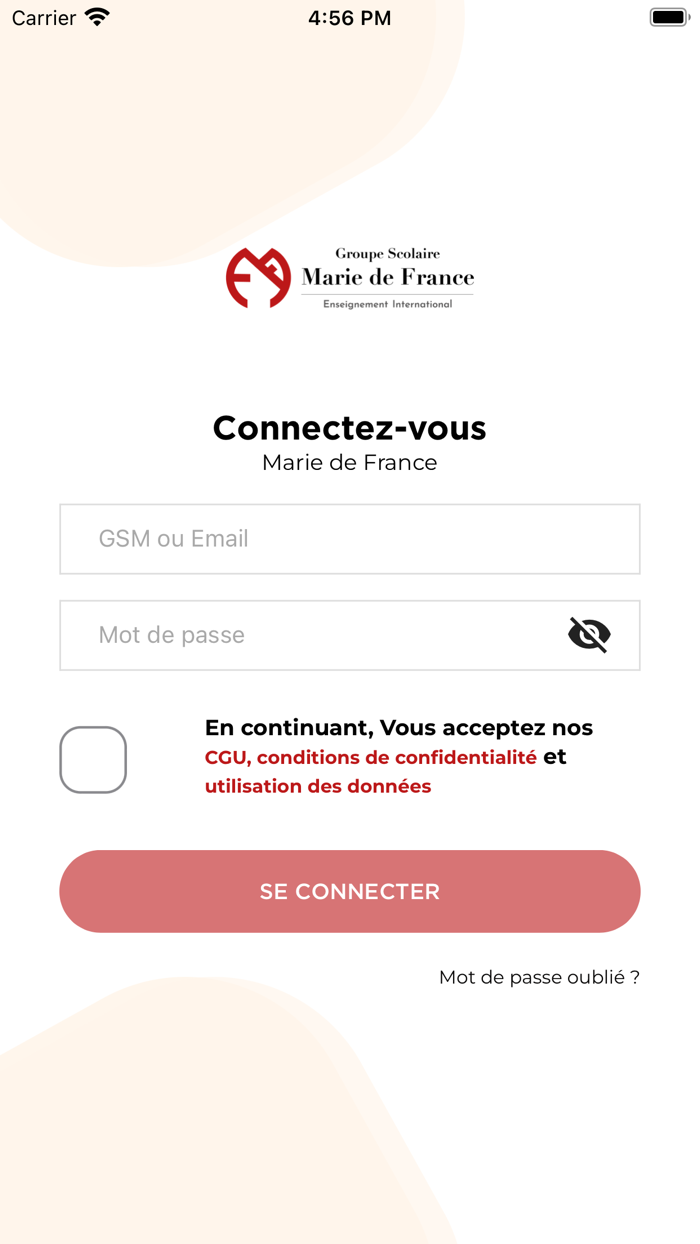Focus the Mot de passe field
The image size is (700, 1244).
310,635
